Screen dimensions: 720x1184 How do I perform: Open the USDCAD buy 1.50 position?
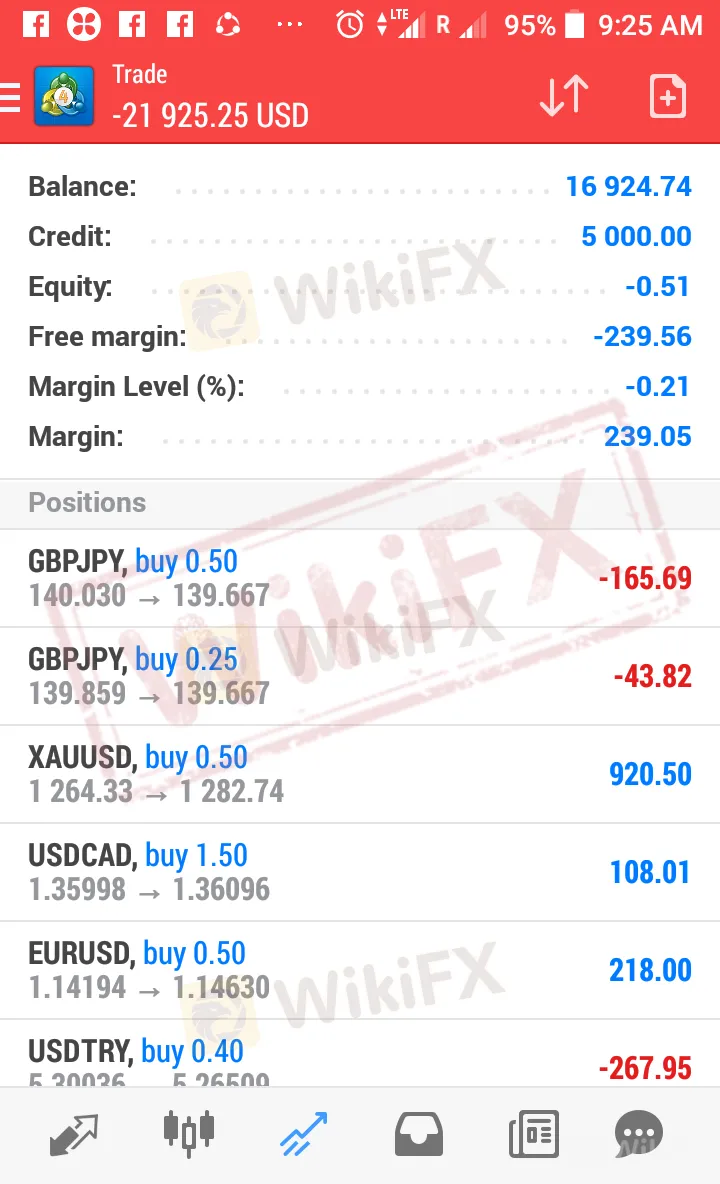[360, 872]
